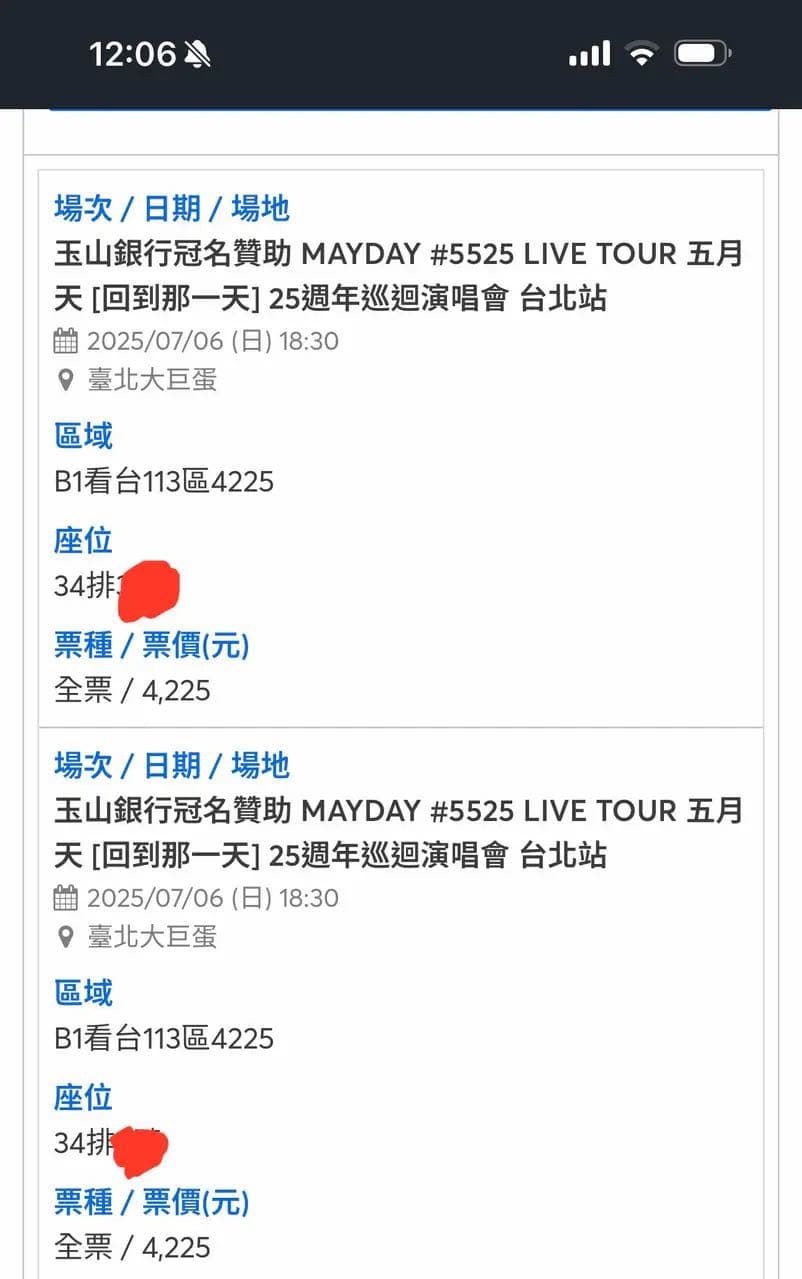Select the first 座位 label

(81, 541)
